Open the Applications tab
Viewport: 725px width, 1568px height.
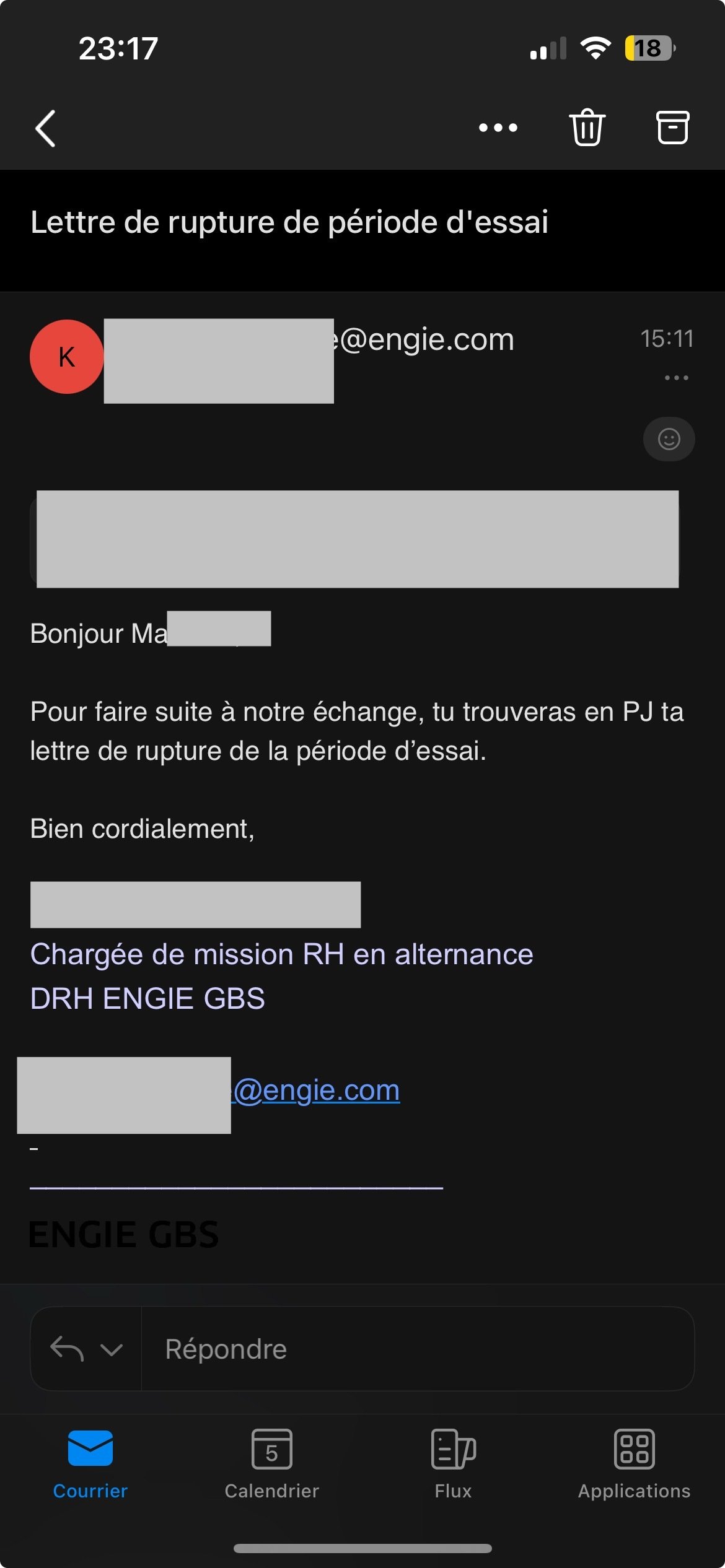click(x=634, y=1464)
